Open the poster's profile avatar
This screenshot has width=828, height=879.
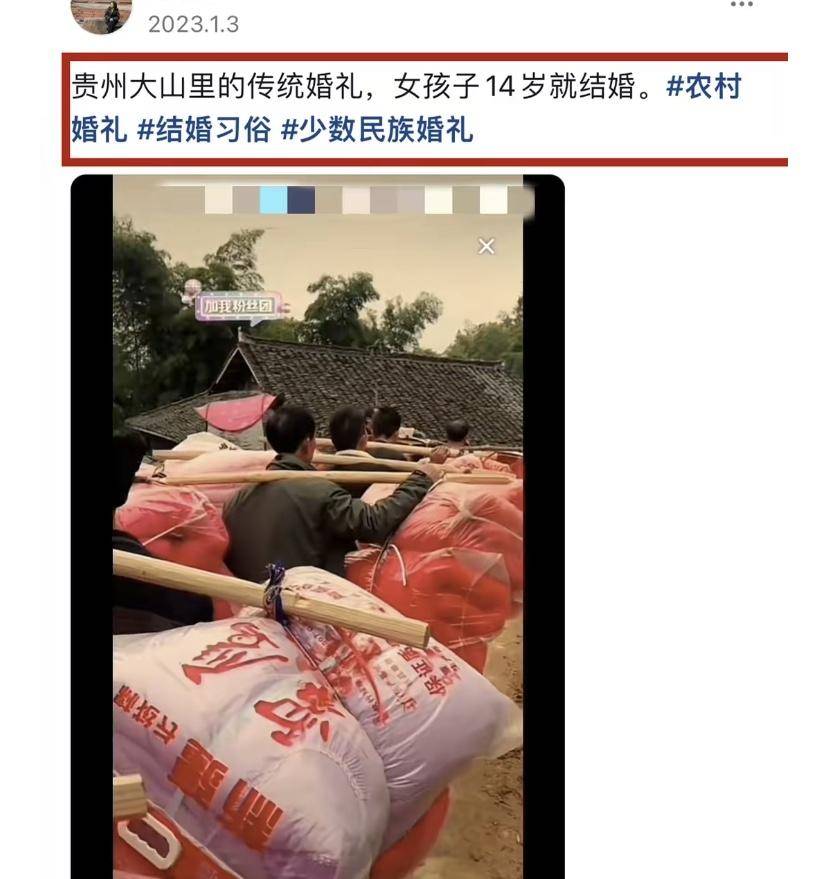tap(101, 14)
